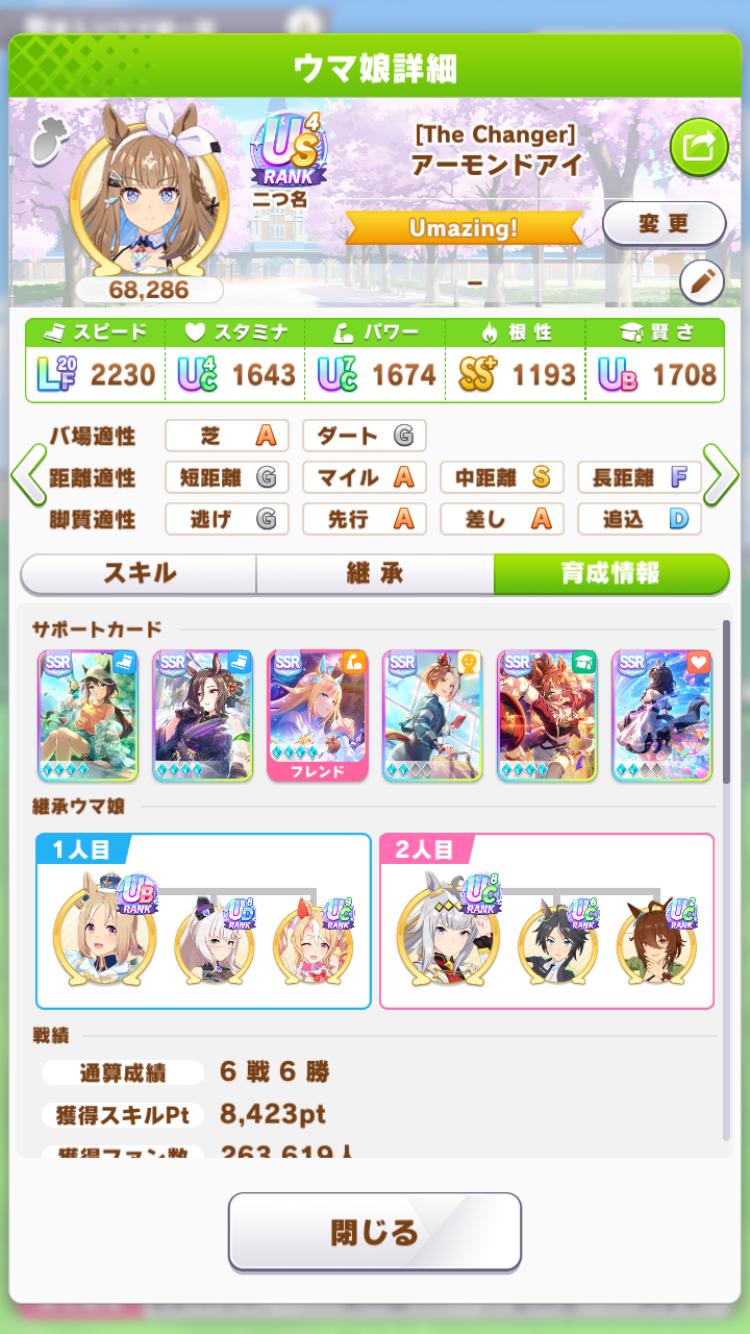Switch to the スキル tab

pyautogui.click(x=139, y=574)
